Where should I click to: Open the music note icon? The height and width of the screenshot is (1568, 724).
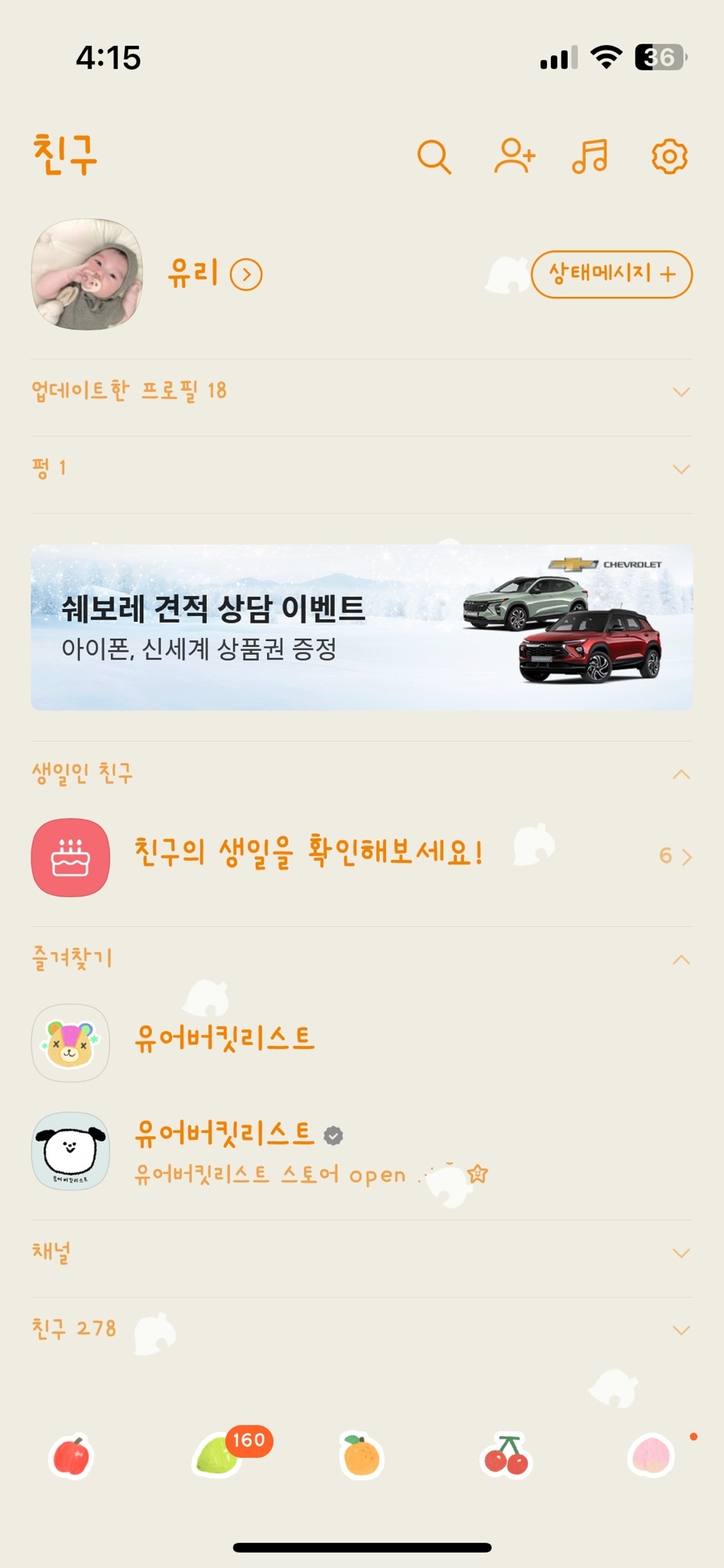click(590, 156)
